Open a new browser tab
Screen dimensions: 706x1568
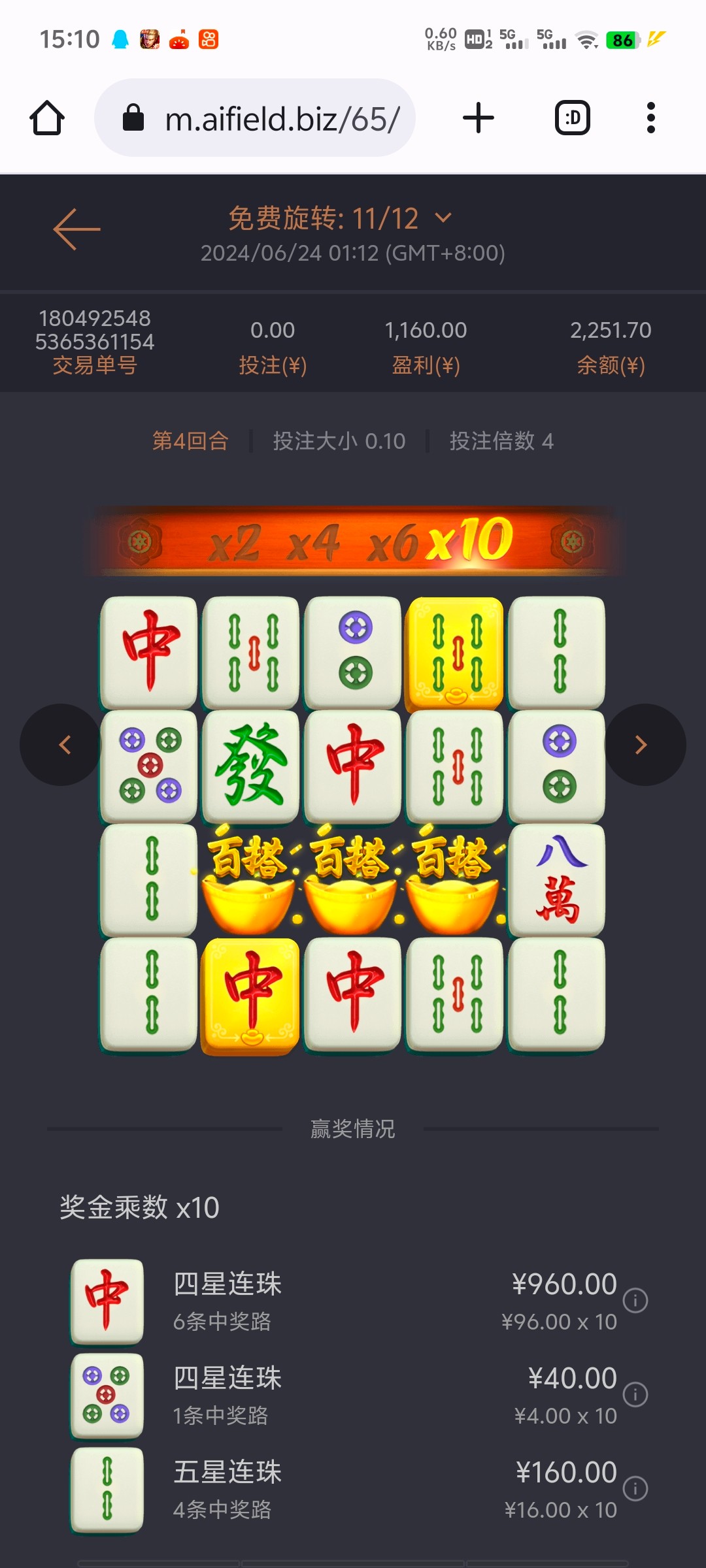click(478, 118)
